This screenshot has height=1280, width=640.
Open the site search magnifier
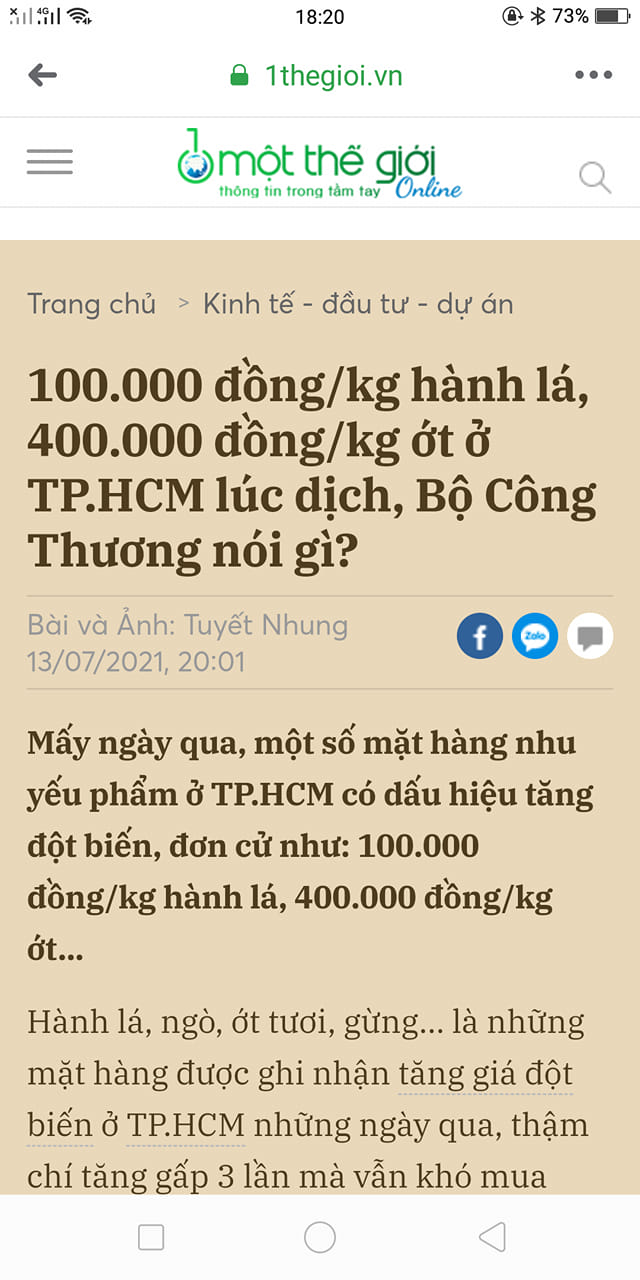click(x=595, y=178)
